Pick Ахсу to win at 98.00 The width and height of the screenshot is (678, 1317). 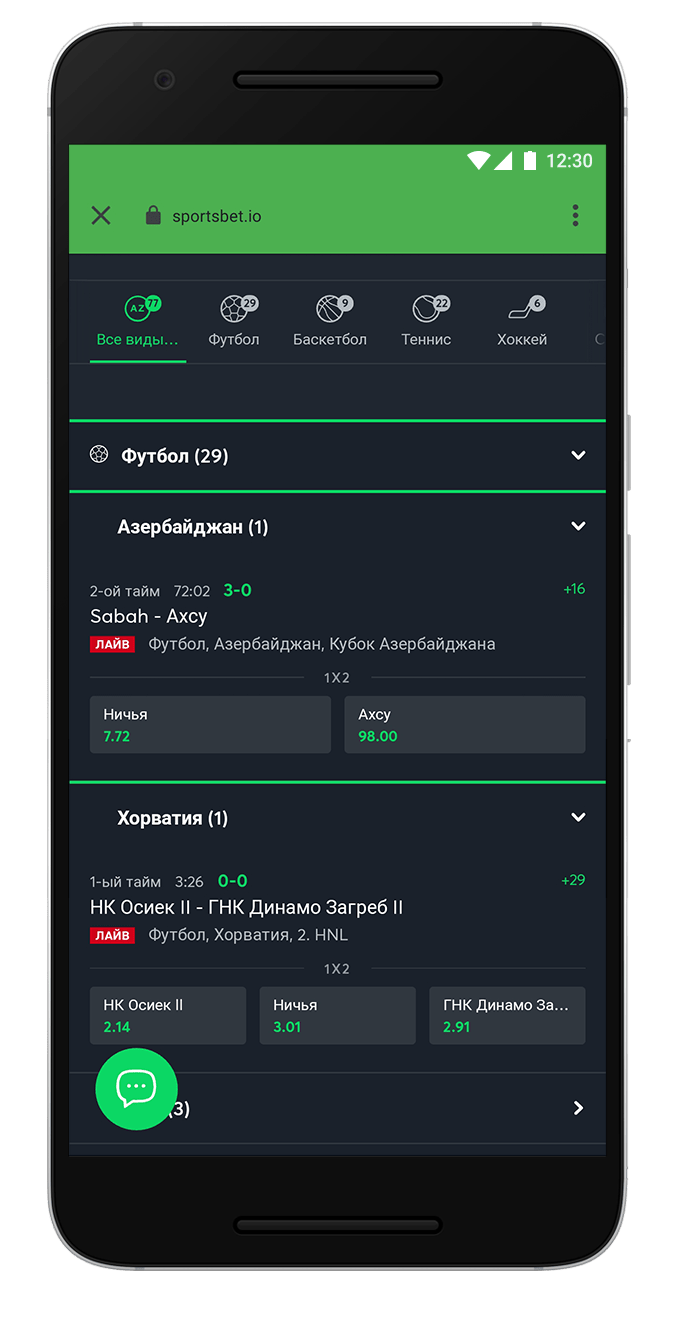pyautogui.click(x=464, y=725)
